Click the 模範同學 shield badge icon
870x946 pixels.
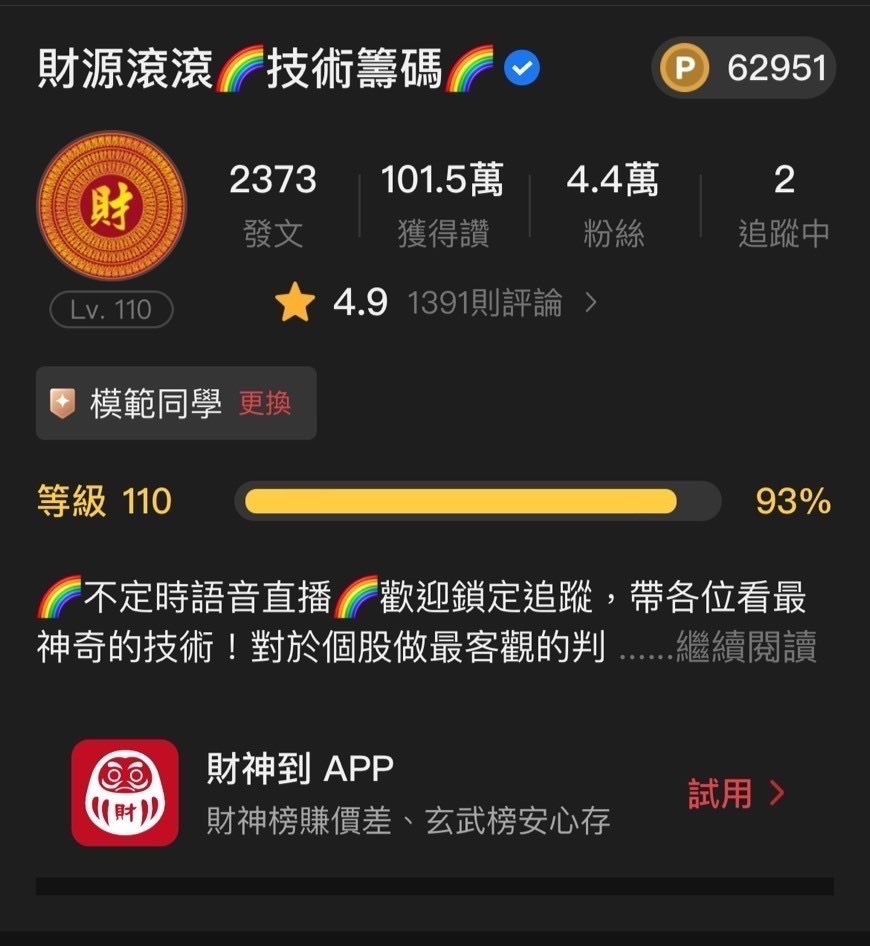point(64,403)
